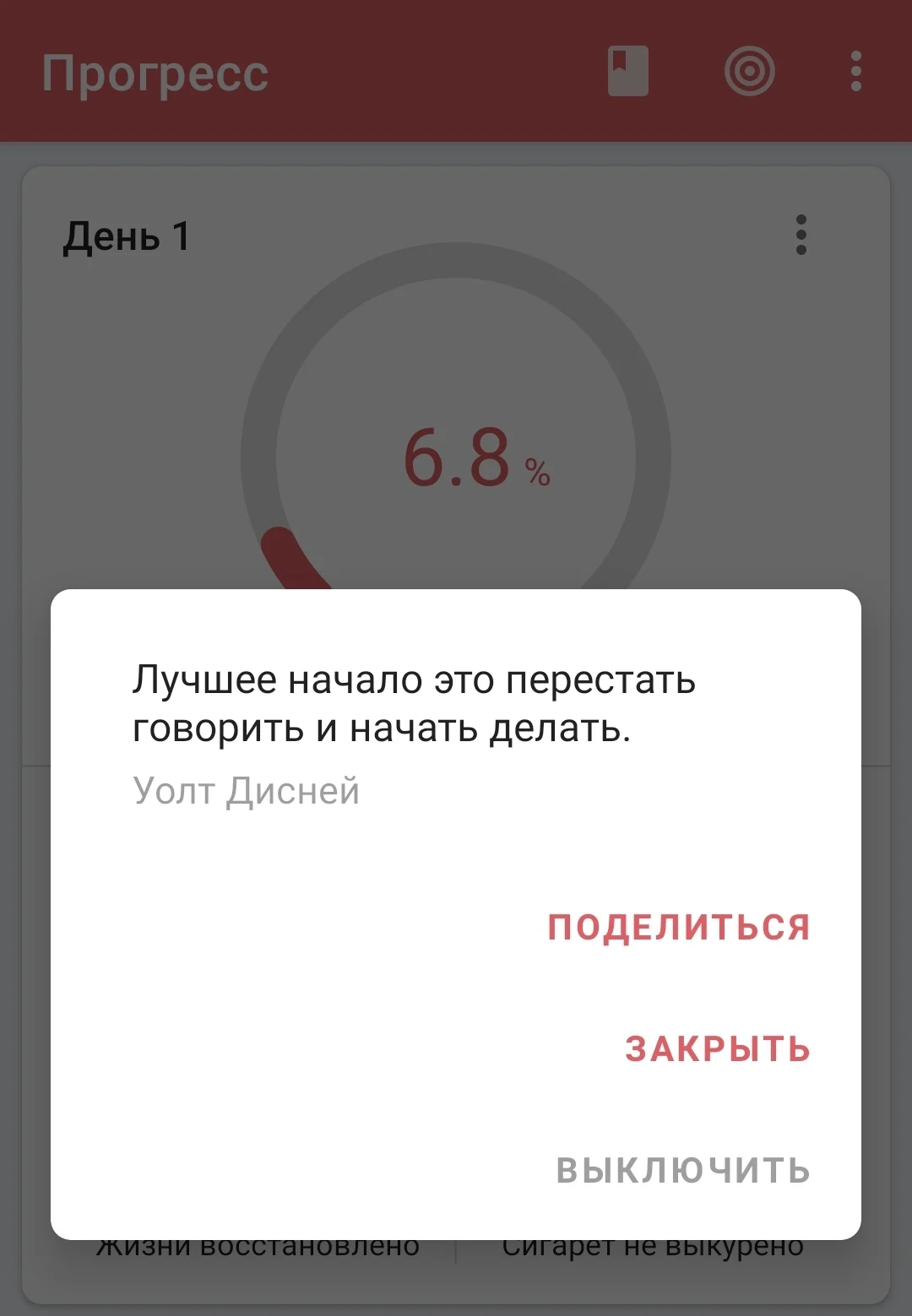Viewport: 912px width, 1316px height.
Task: Open the diary journal icon in the toolbar
Action: pos(628,71)
